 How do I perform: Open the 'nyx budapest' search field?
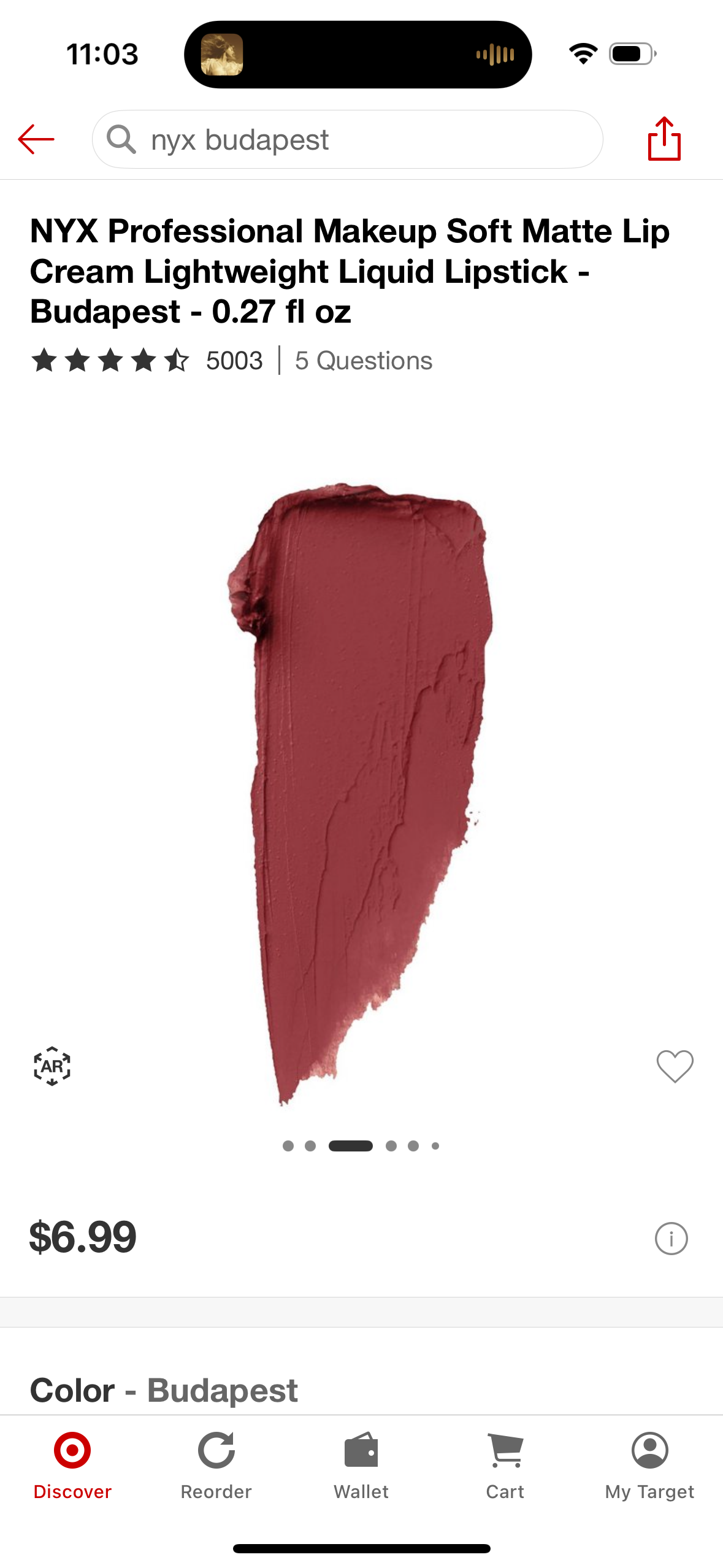click(347, 139)
